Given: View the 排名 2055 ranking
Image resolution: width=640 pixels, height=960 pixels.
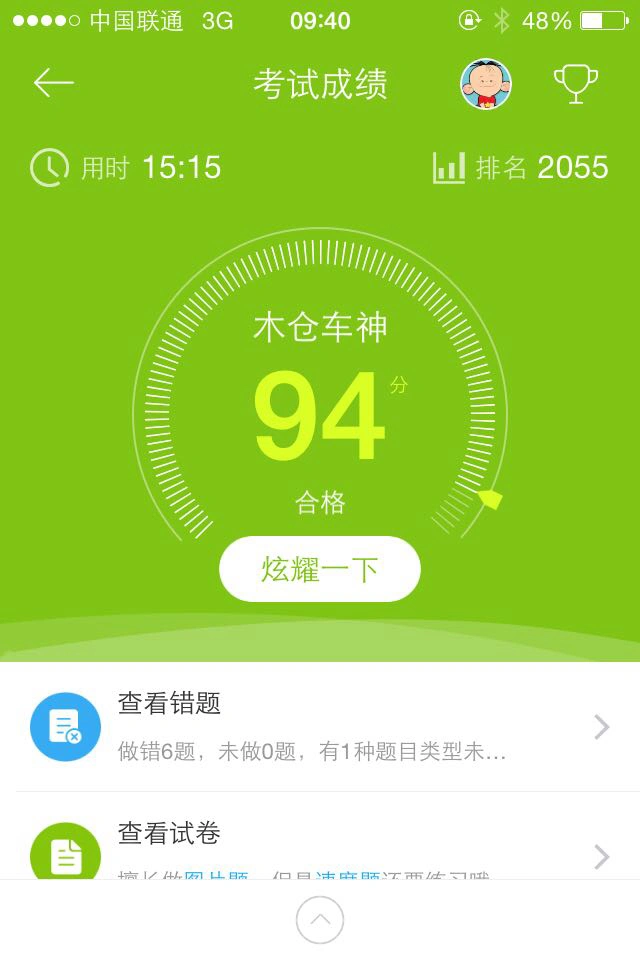Looking at the screenshot, I should tap(522, 167).
